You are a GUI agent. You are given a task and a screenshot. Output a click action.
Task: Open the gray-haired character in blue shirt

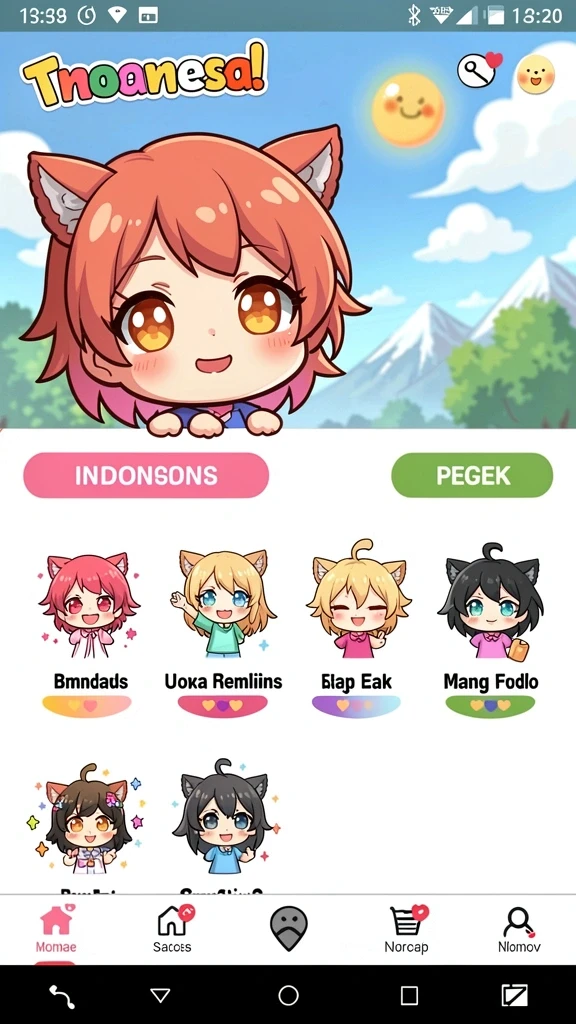pos(225,818)
